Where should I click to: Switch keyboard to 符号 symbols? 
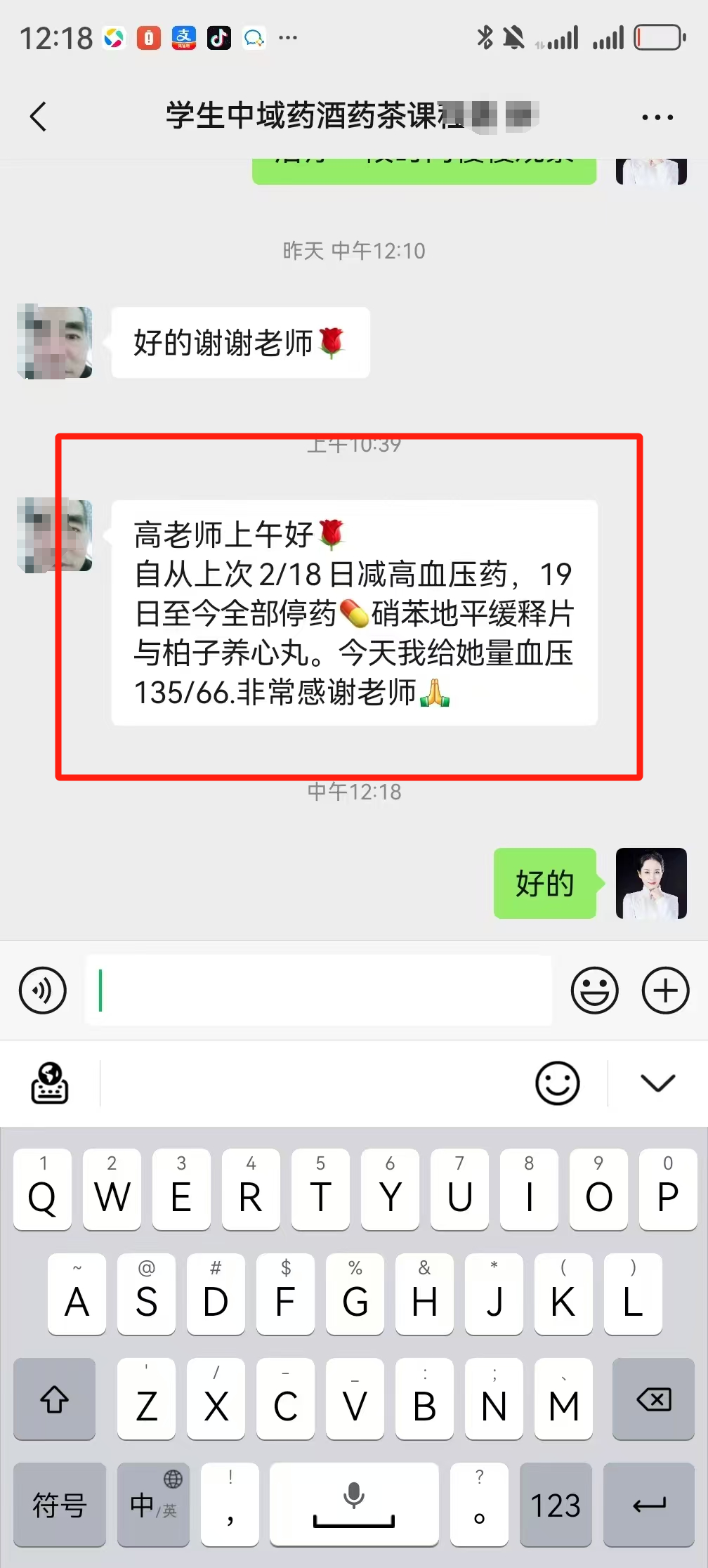pos(59,1505)
